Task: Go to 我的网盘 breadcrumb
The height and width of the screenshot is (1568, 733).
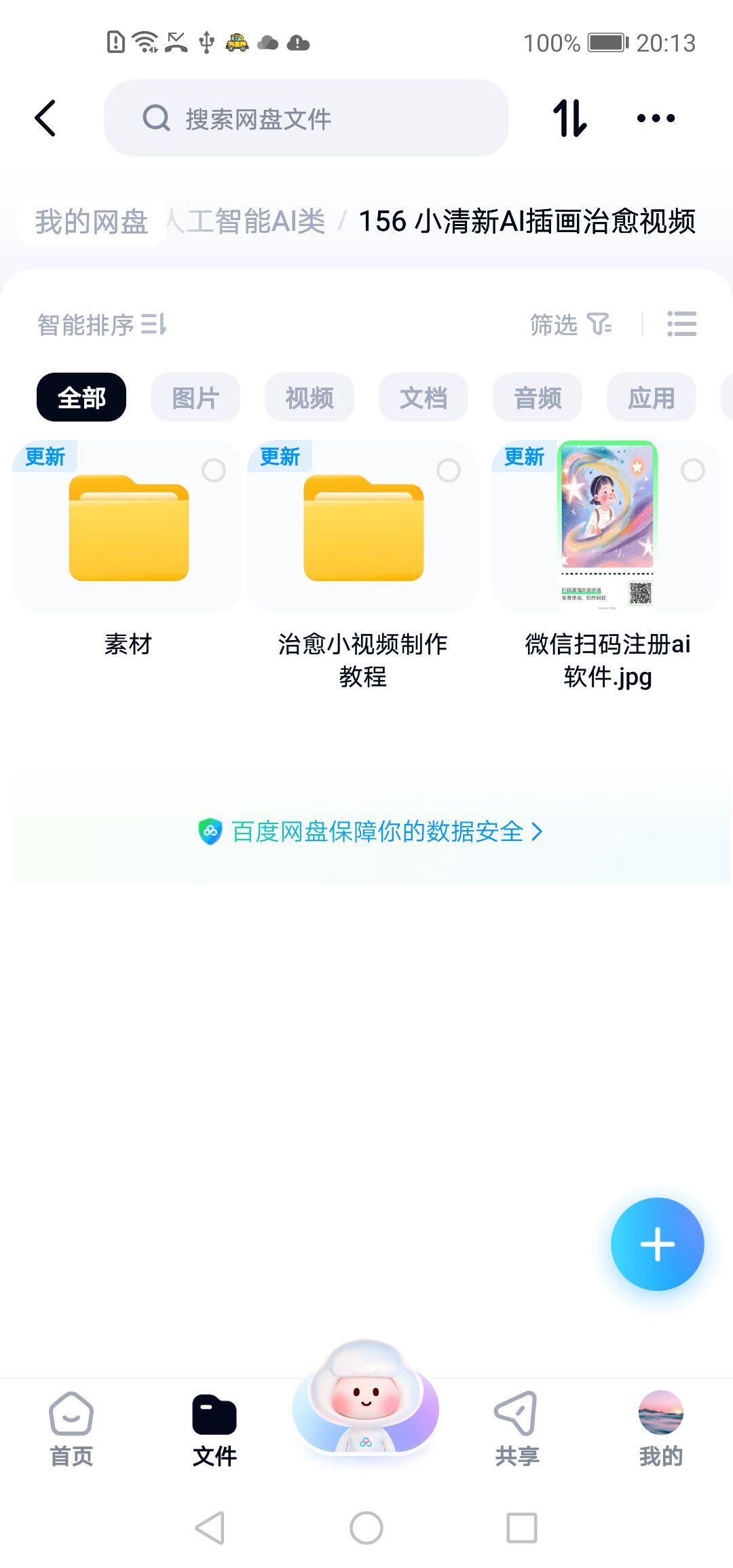Action: [92, 221]
